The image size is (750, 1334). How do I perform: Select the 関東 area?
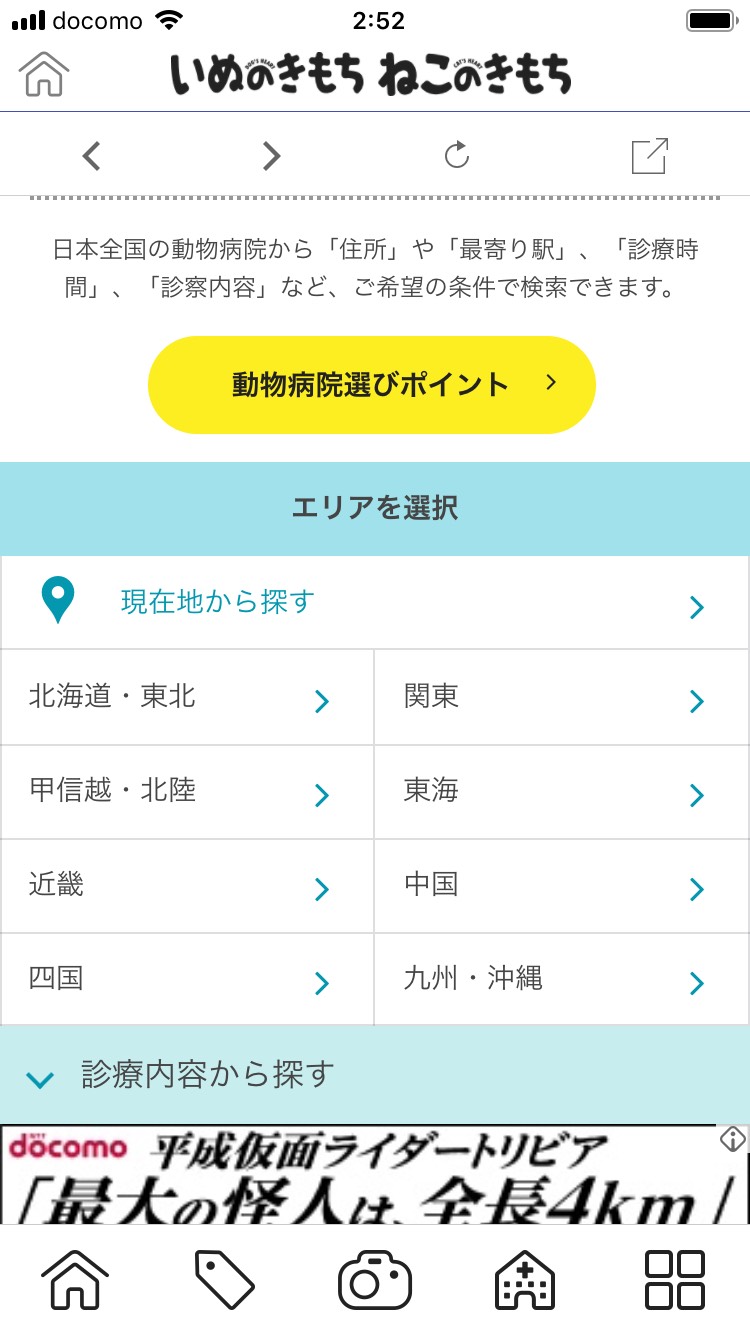coord(561,697)
